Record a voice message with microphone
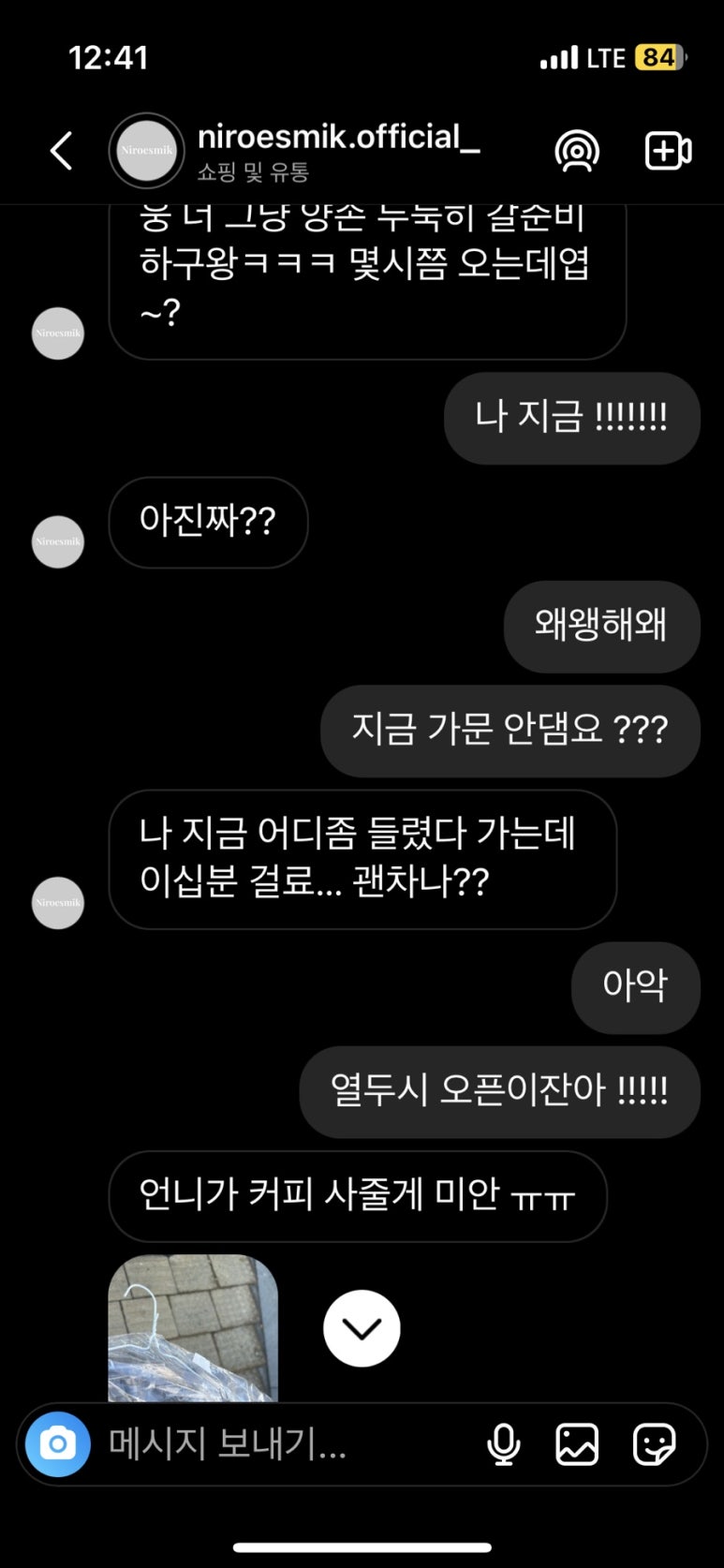The width and height of the screenshot is (724, 1568). pyautogui.click(x=503, y=1444)
